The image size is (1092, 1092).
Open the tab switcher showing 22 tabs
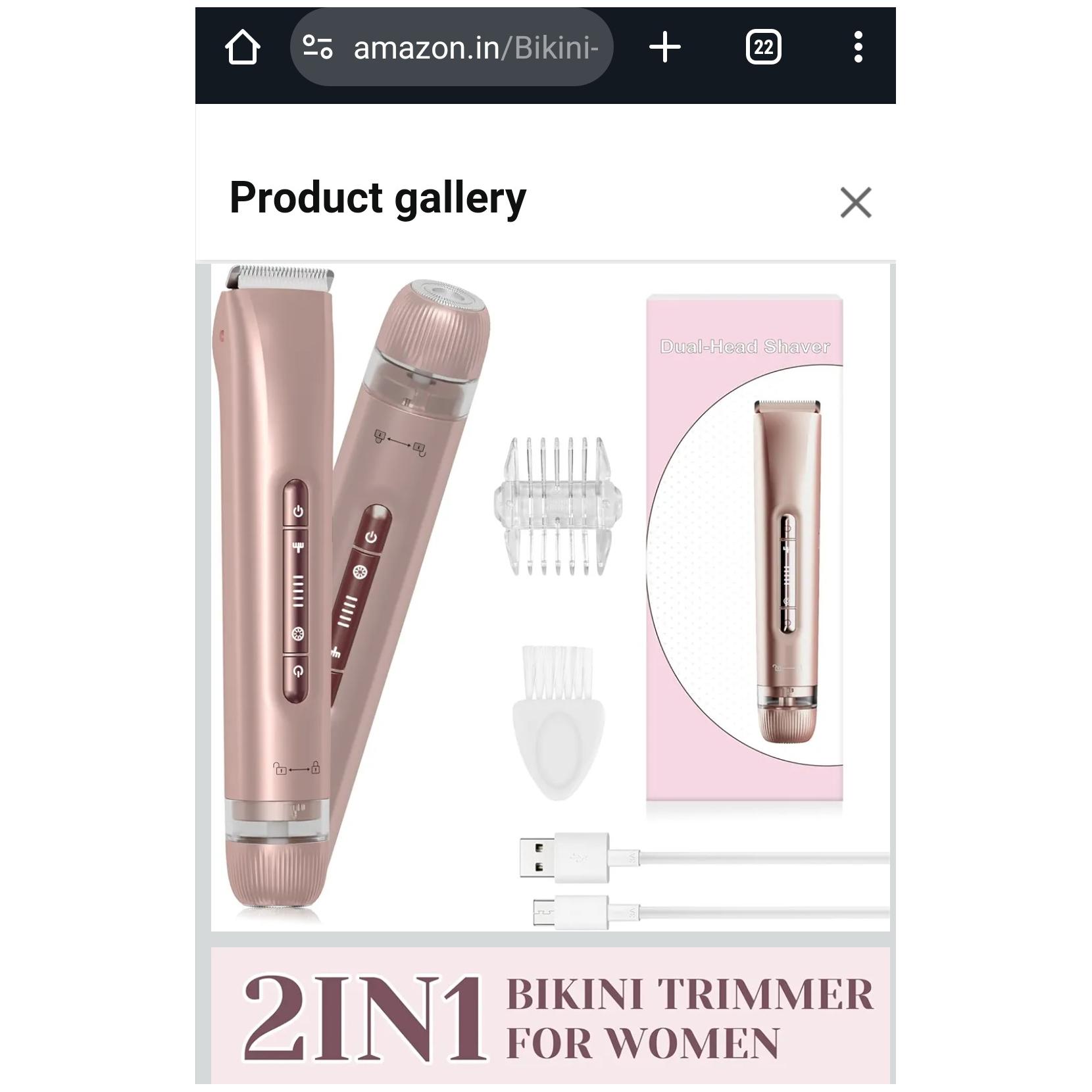click(x=763, y=47)
